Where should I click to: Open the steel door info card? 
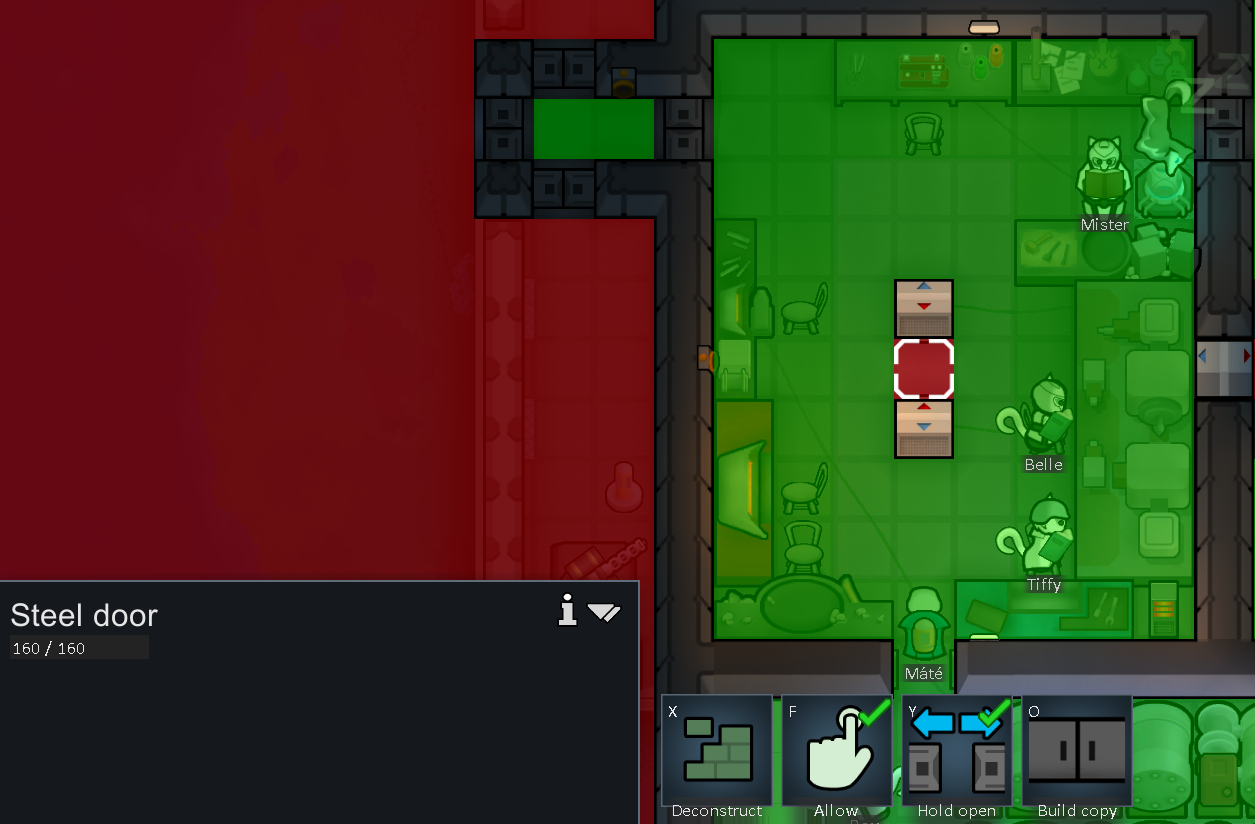567,609
